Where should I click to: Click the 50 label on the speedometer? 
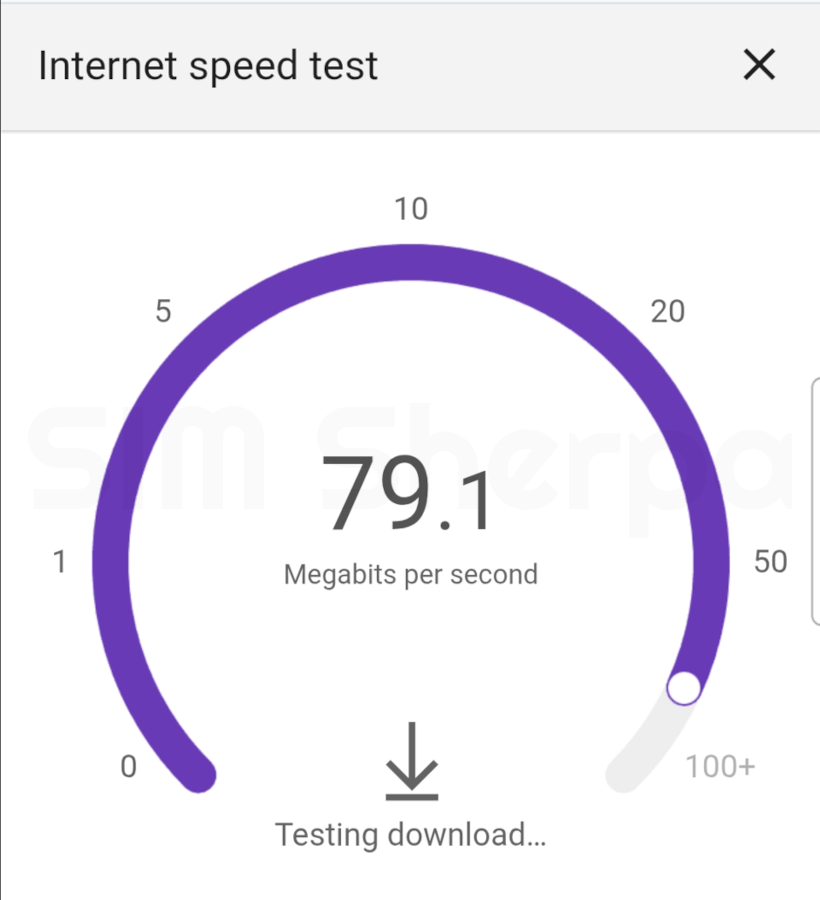tap(769, 561)
